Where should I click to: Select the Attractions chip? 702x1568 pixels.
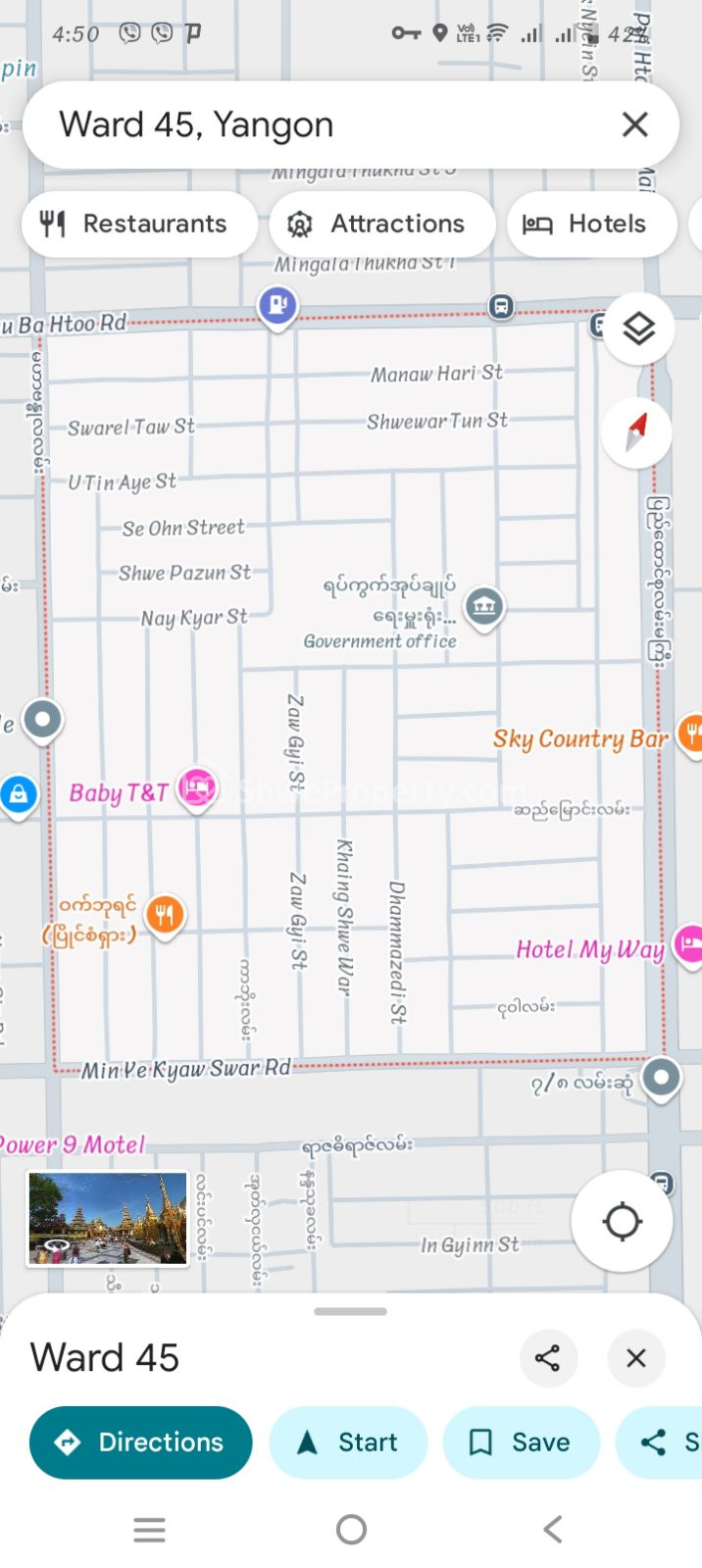382,224
